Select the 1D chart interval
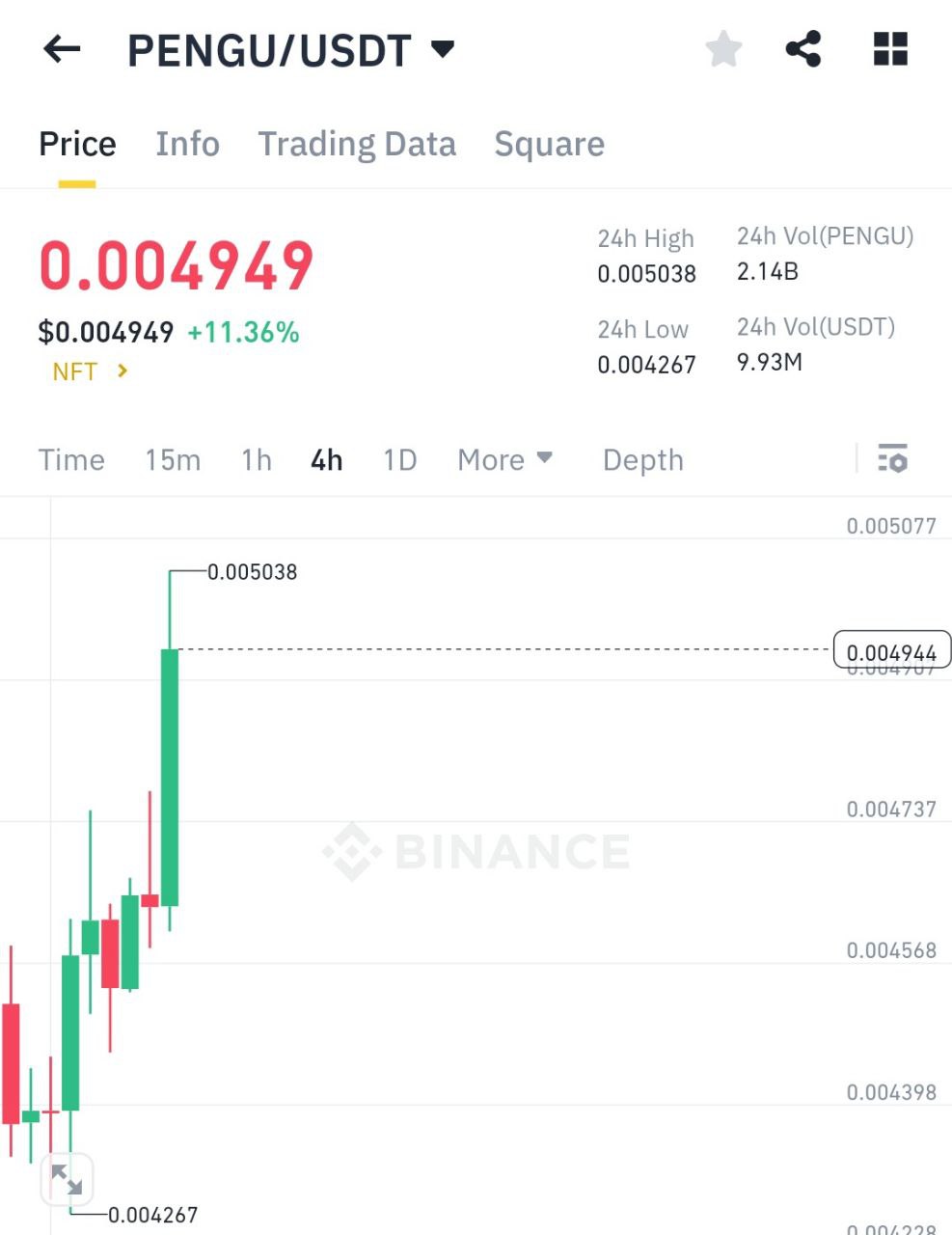 click(399, 460)
